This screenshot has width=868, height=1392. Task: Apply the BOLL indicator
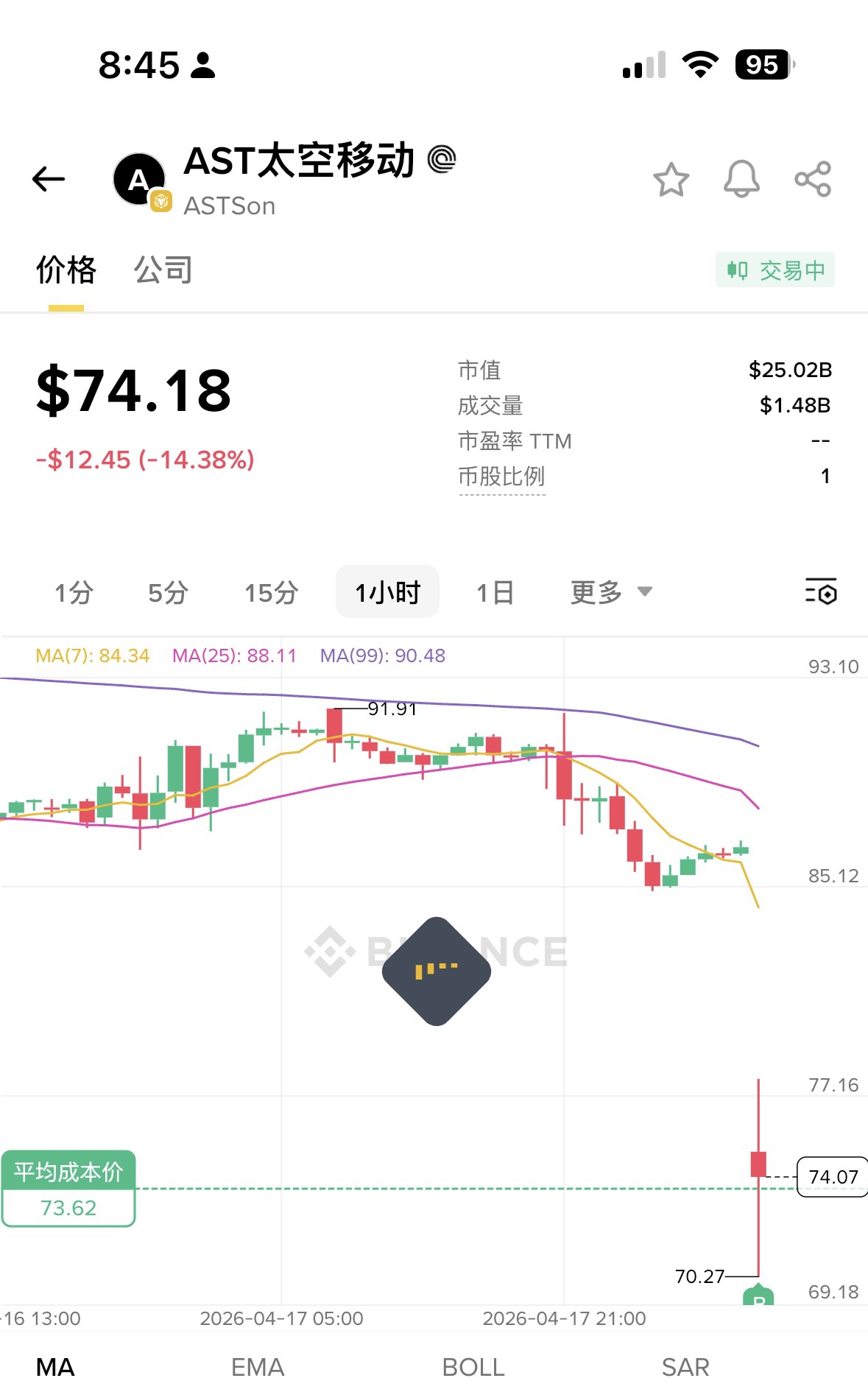(473, 1367)
